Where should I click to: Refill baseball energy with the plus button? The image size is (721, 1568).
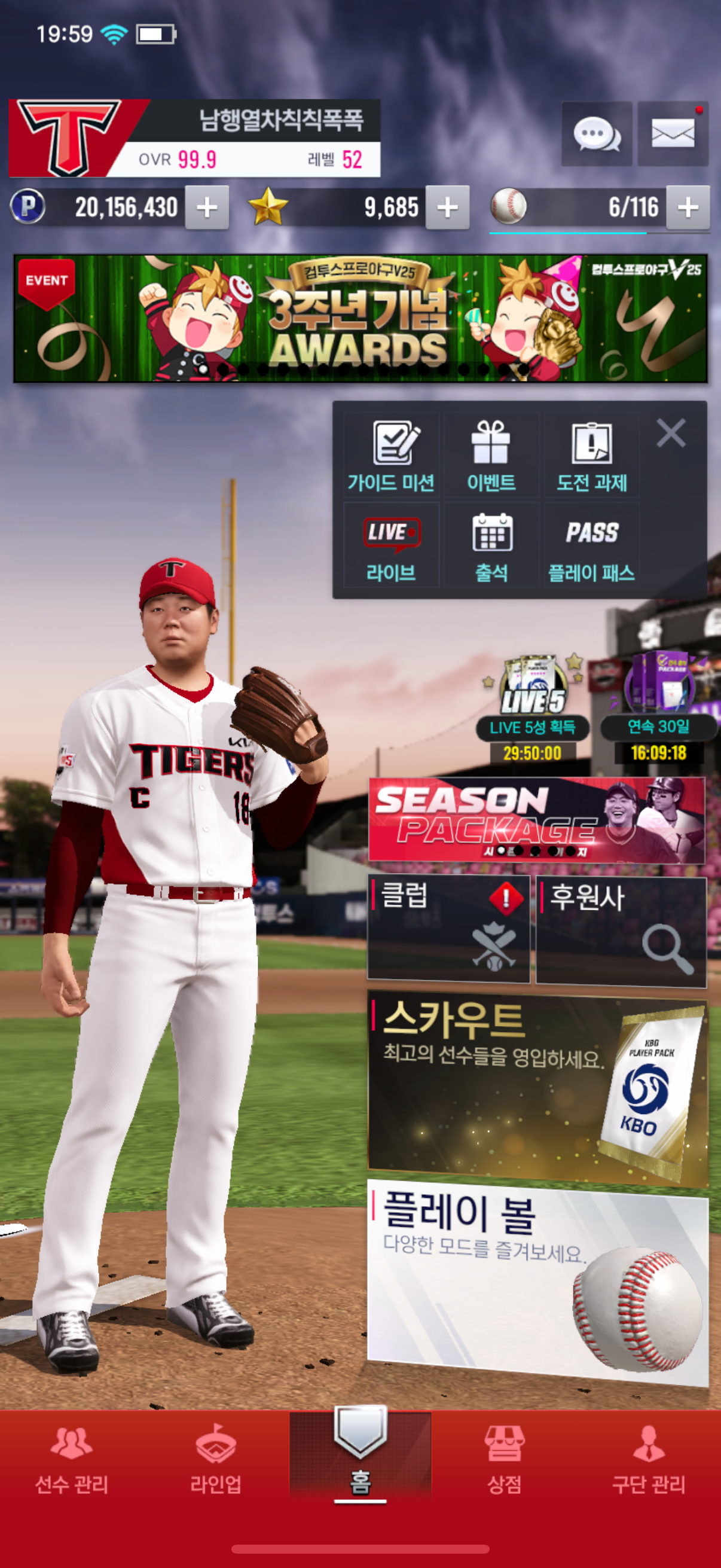[x=688, y=208]
